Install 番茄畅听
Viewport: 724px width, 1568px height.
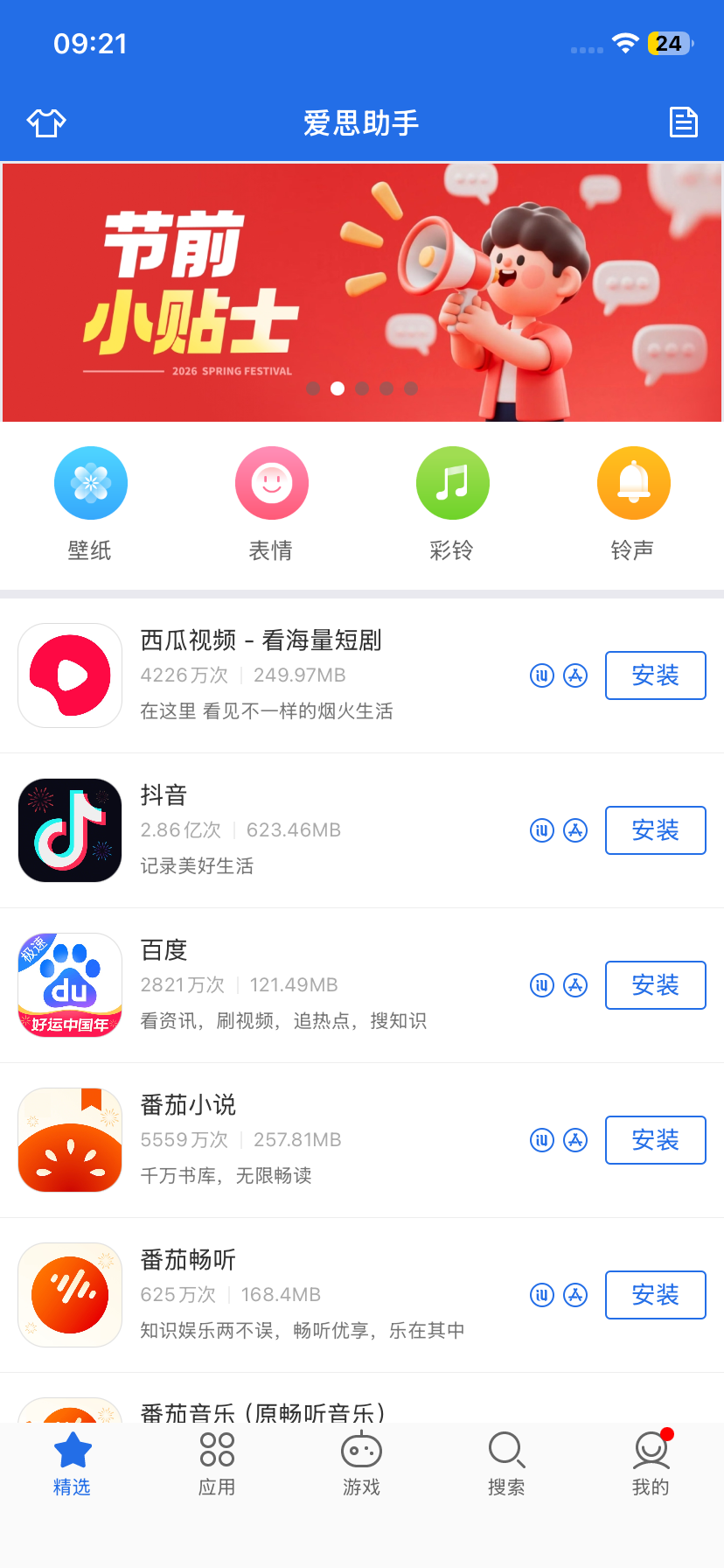tap(655, 1295)
